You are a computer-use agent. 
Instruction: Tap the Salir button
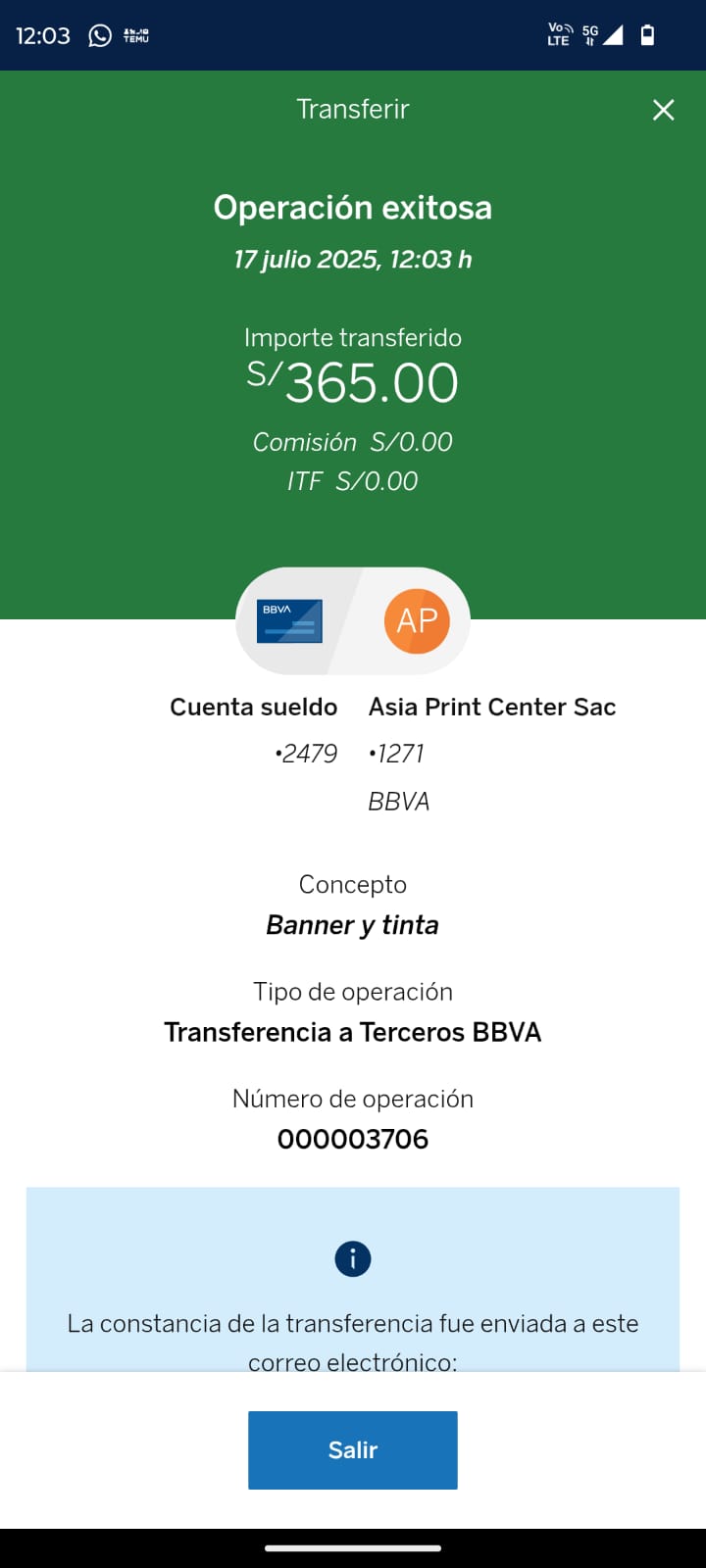click(x=353, y=1449)
